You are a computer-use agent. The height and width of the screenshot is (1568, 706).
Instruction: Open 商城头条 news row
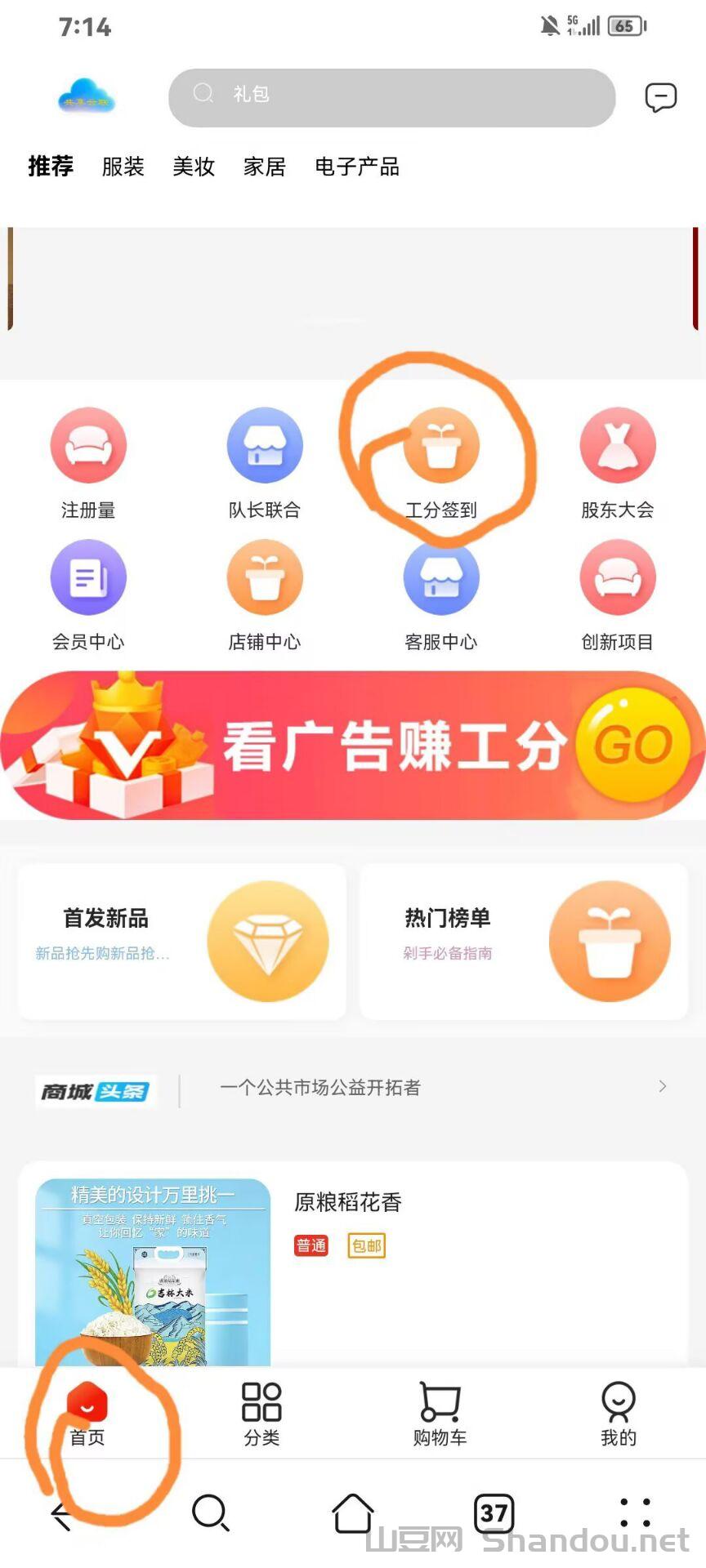pos(353,1088)
